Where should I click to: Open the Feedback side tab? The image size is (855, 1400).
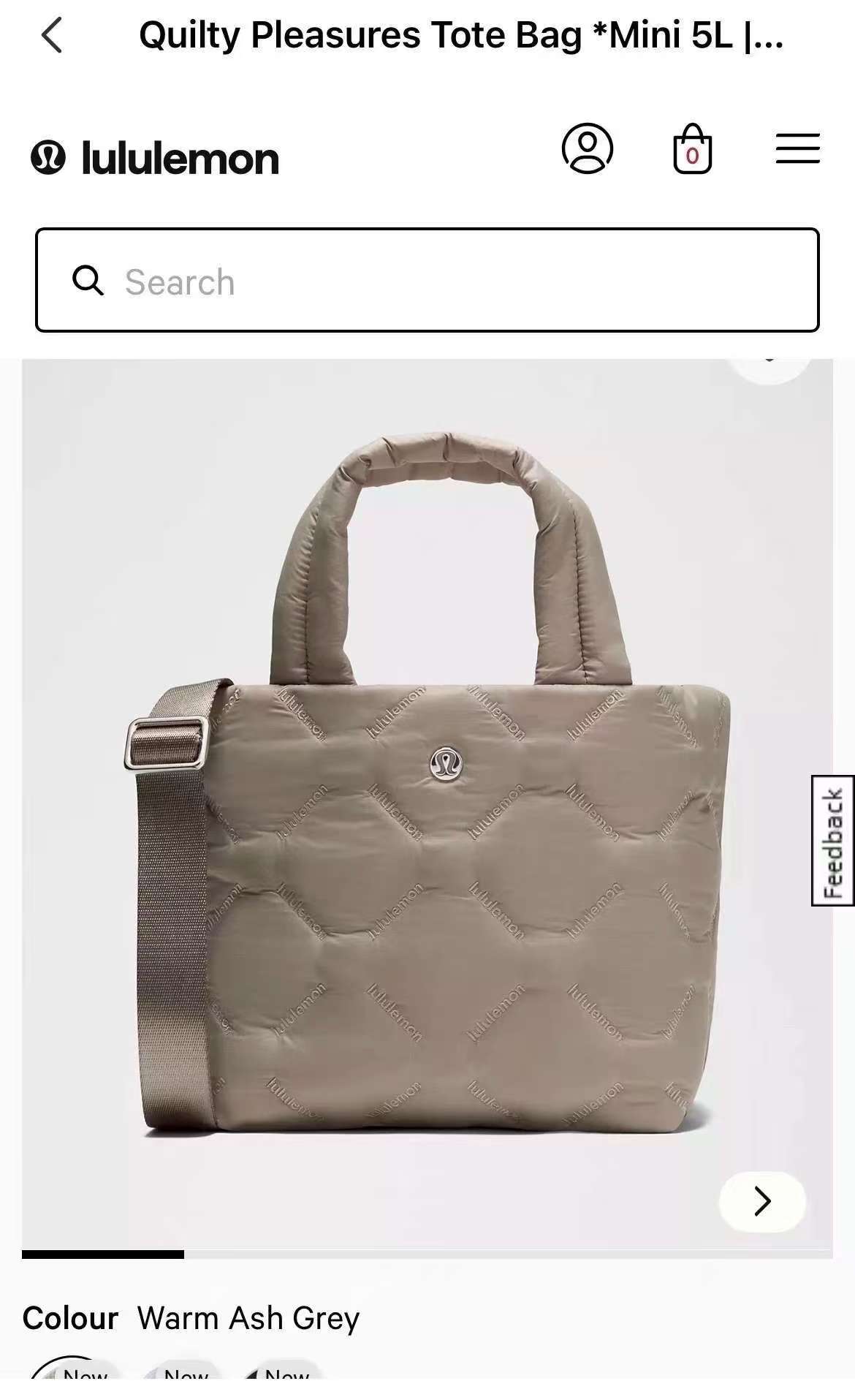(x=833, y=841)
